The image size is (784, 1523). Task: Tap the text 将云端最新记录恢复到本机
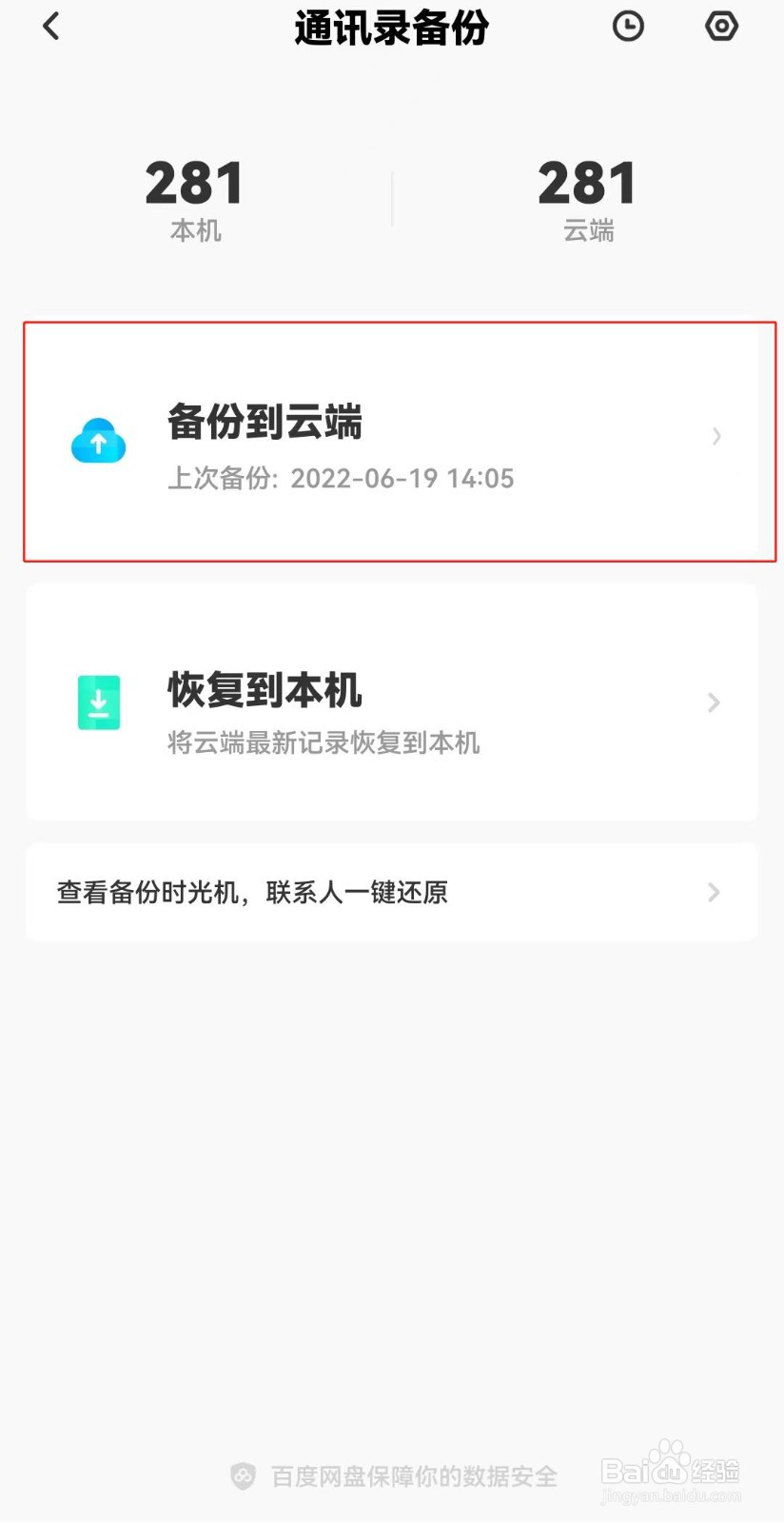pos(323,744)
